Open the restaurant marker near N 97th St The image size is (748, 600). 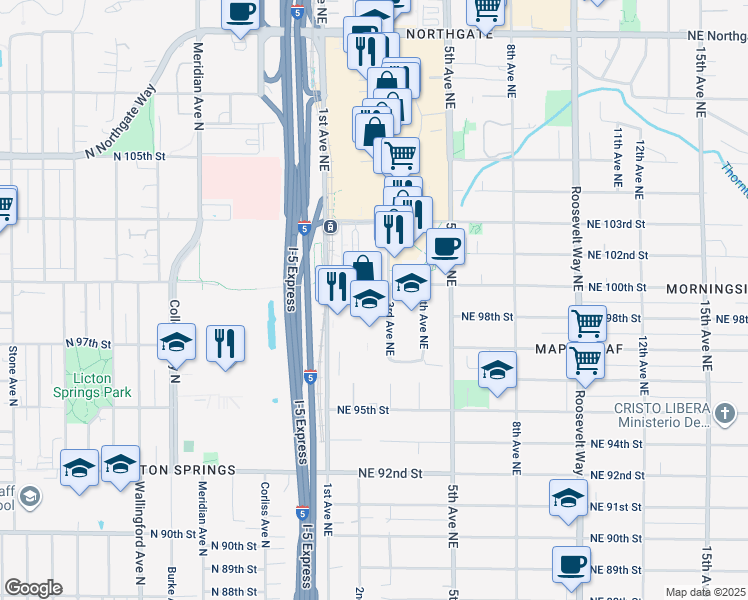click(x=226, y=343)
